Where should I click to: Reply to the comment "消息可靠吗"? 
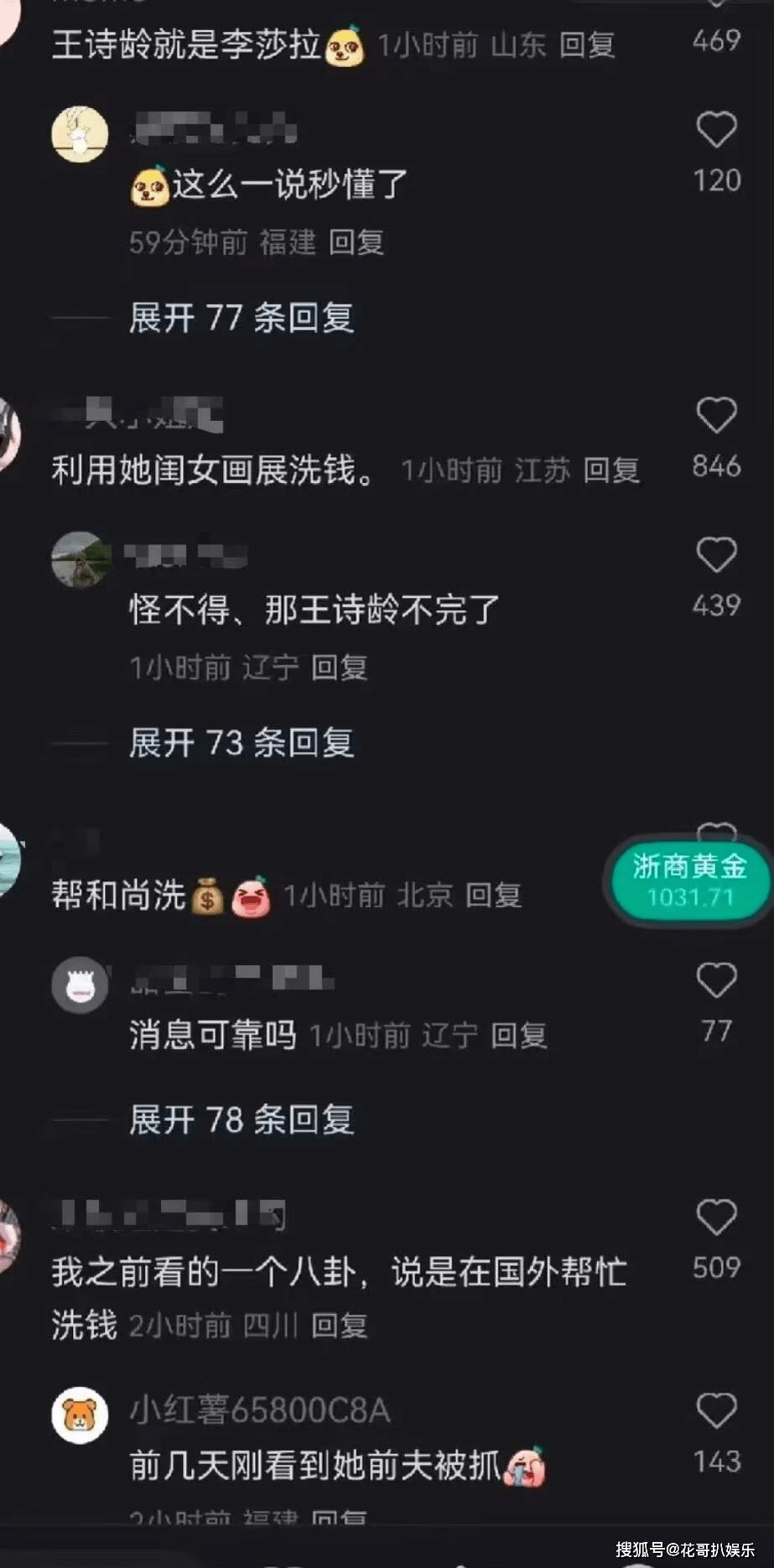(519, 1036)
